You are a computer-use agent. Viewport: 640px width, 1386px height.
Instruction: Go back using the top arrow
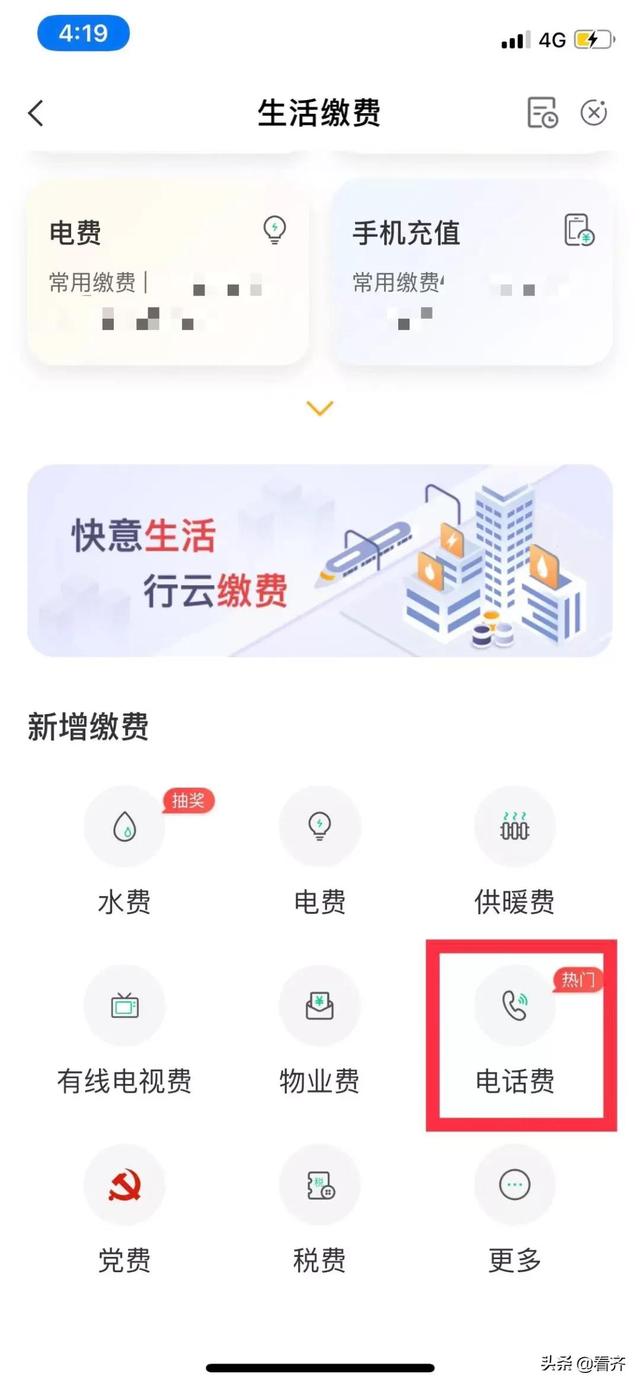36,113
